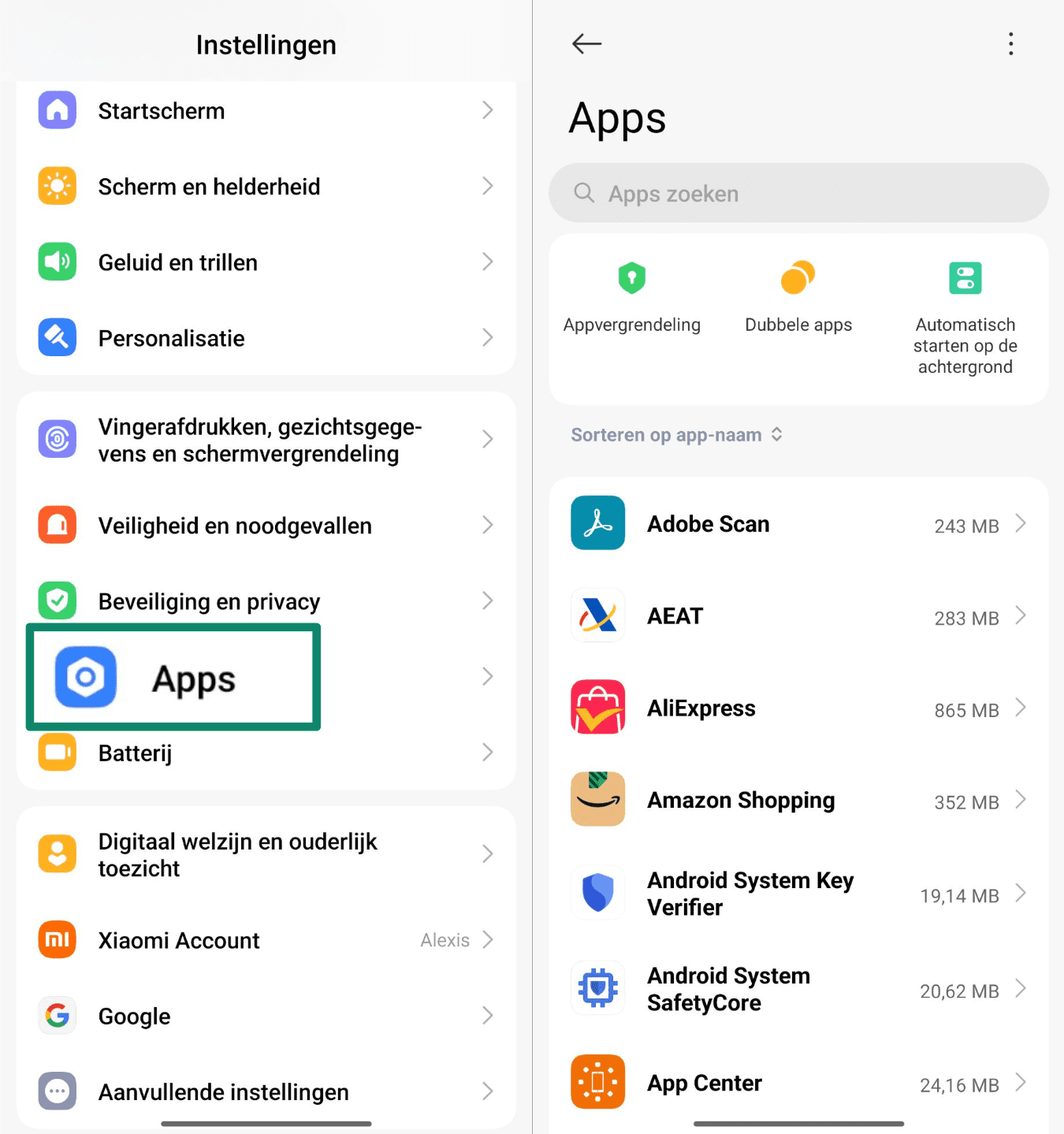Open Dubbele apps icon
The width and height of the screenshot is (1064, 1134).
[x=798, y=277]
